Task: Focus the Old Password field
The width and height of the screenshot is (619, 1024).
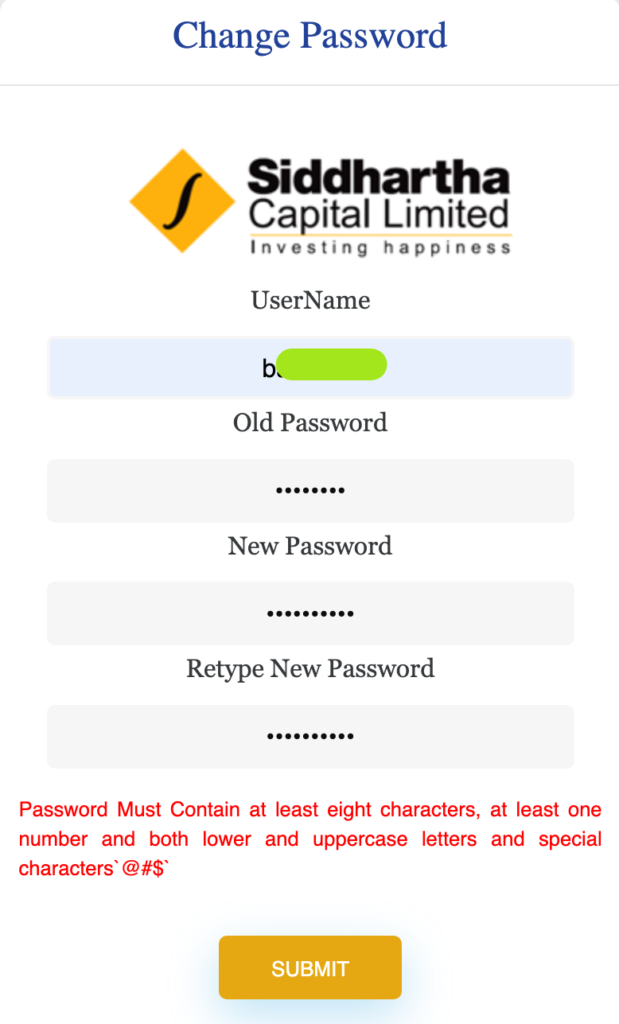Action: pos(310,490)
